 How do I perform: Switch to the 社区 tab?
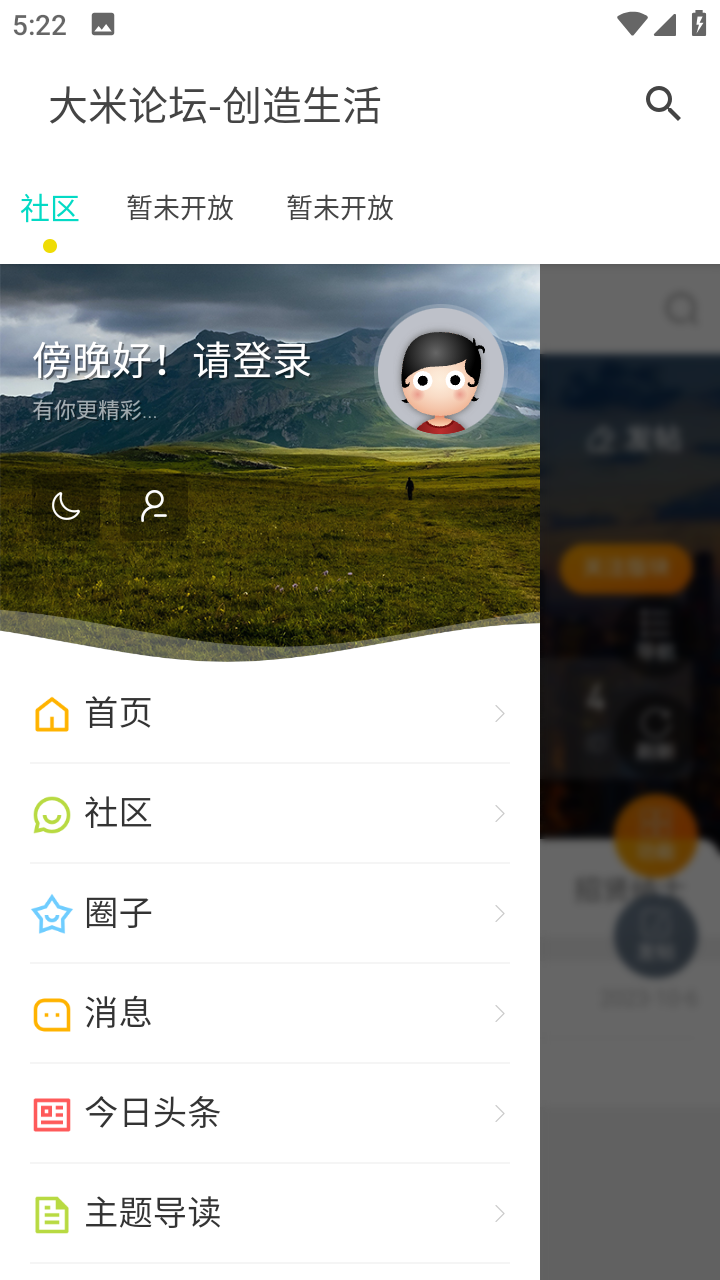click(x=50, y=208)
